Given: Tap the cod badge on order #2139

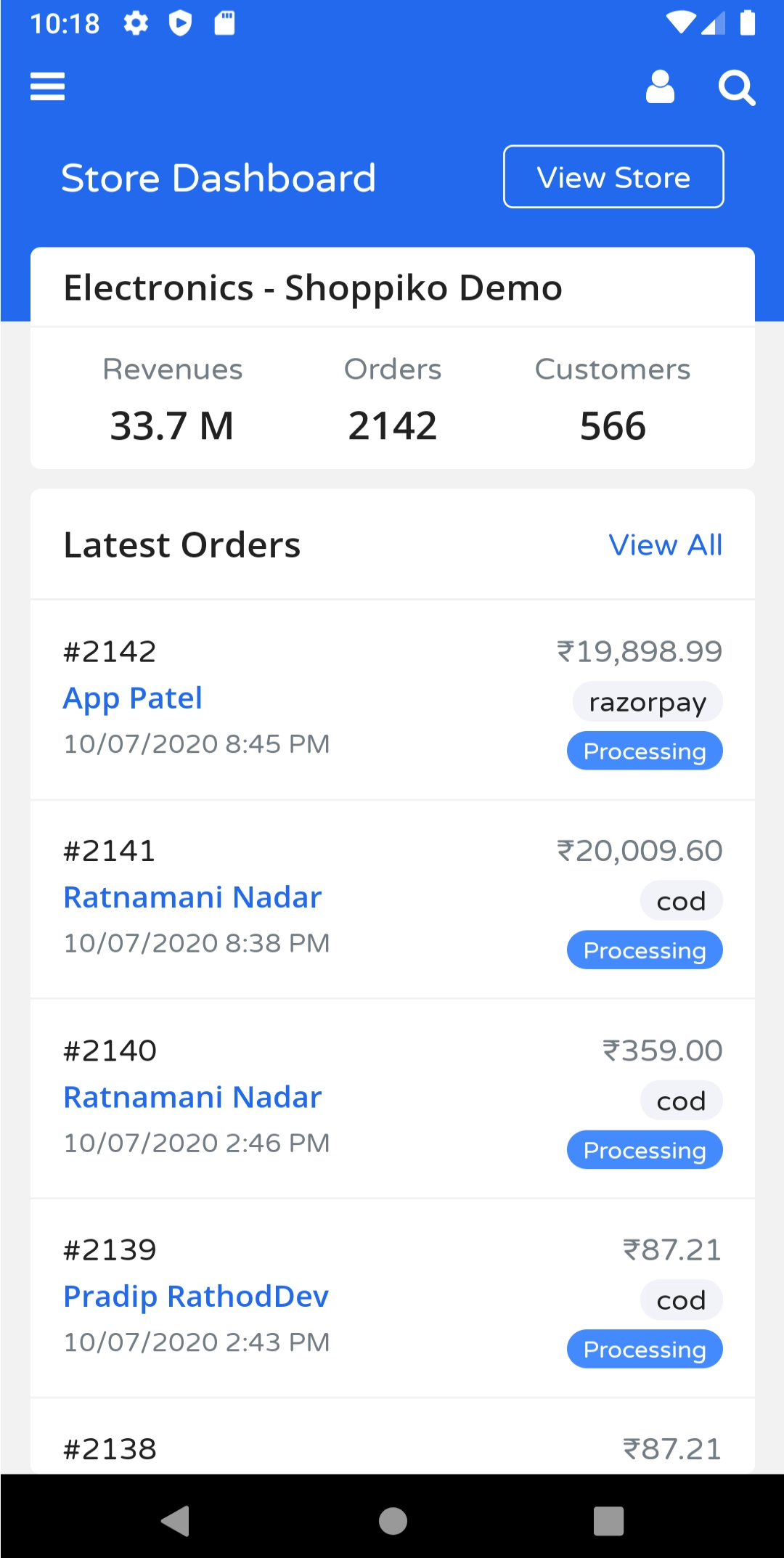Looking at the screenshot, I should pyautogui.click(x=681, y=1300).
